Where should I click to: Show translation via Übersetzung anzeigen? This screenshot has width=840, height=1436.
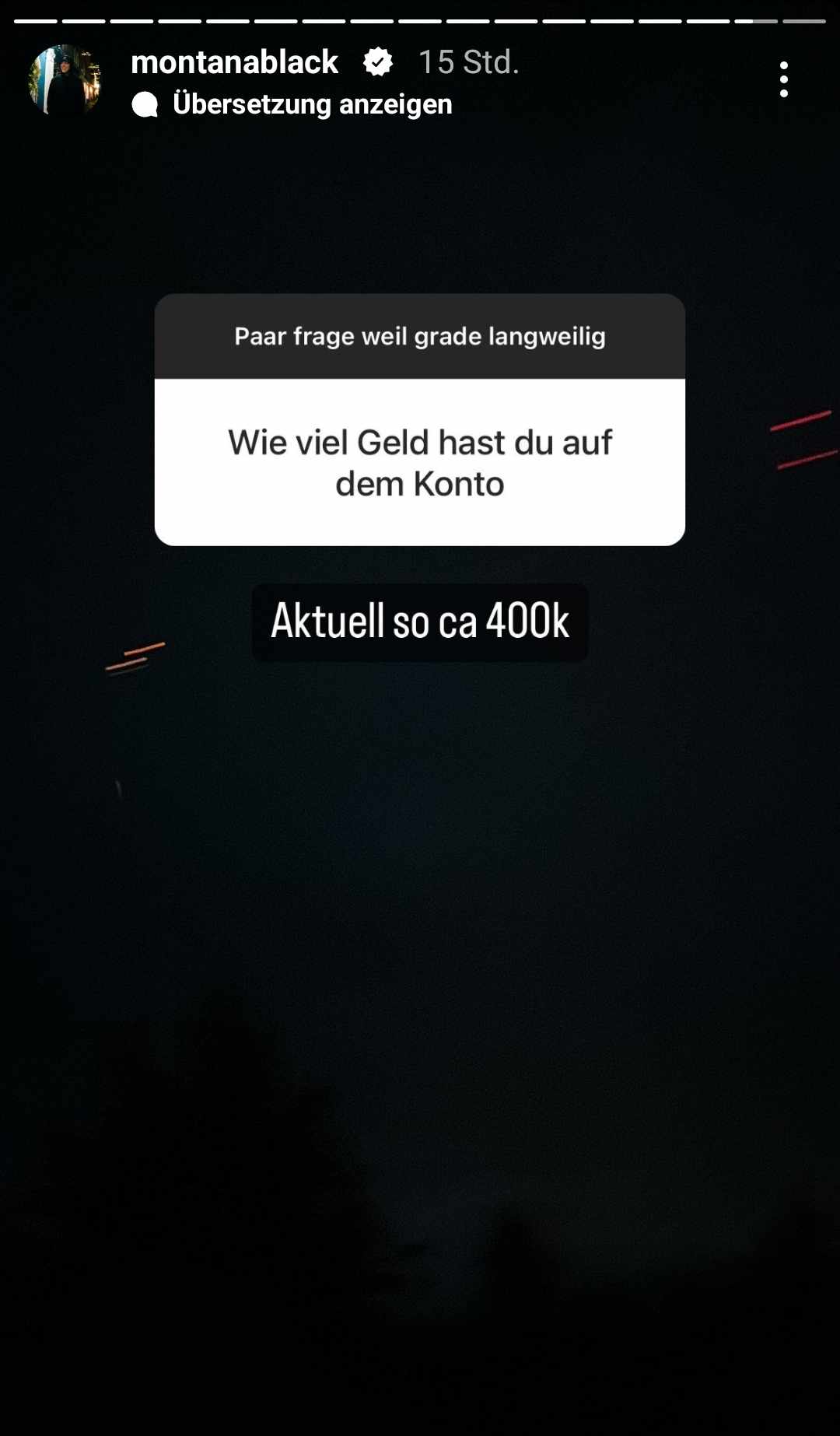click(311, 104)
